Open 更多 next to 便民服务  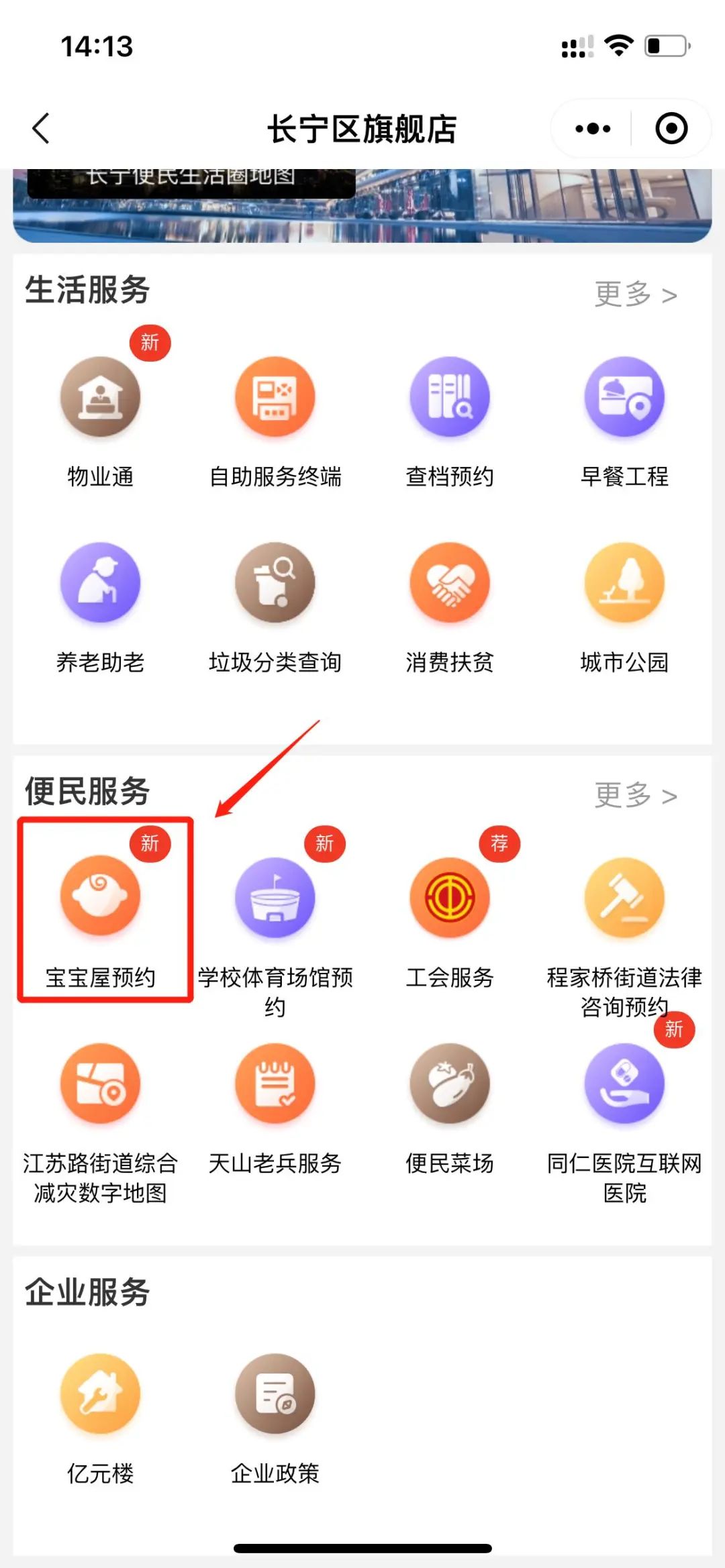635,795
